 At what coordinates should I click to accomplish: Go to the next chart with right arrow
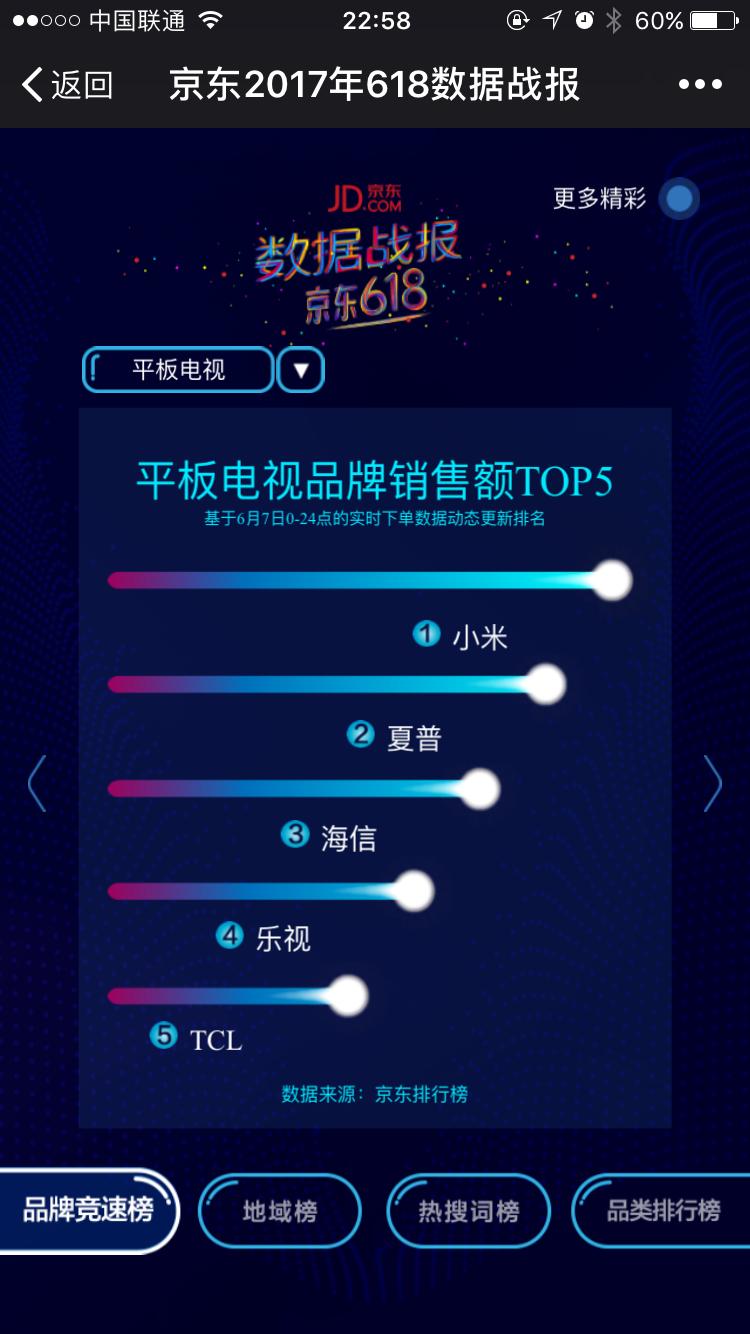pyautogui.click(x=712, y=783)
